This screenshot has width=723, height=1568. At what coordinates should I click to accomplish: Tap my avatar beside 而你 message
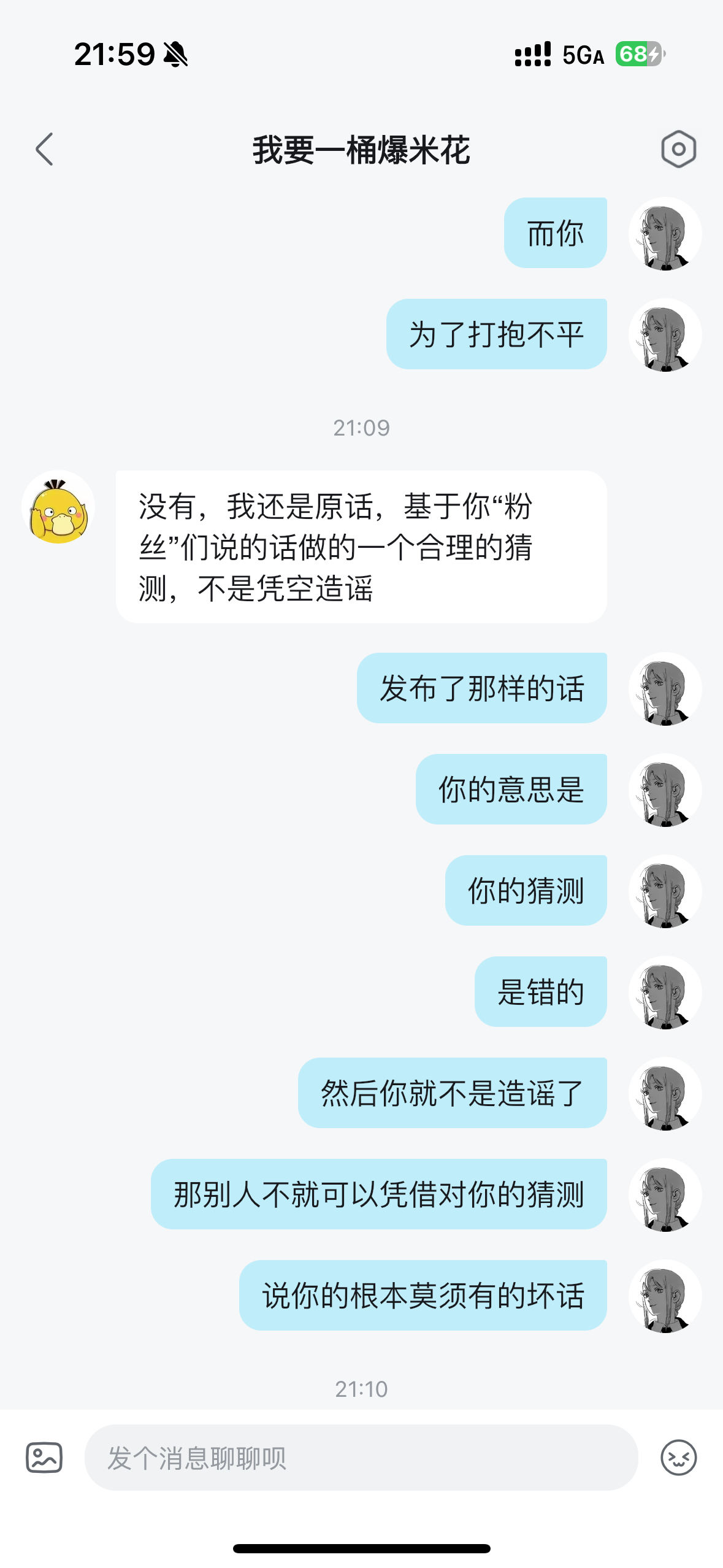click(x=665, y=234)
